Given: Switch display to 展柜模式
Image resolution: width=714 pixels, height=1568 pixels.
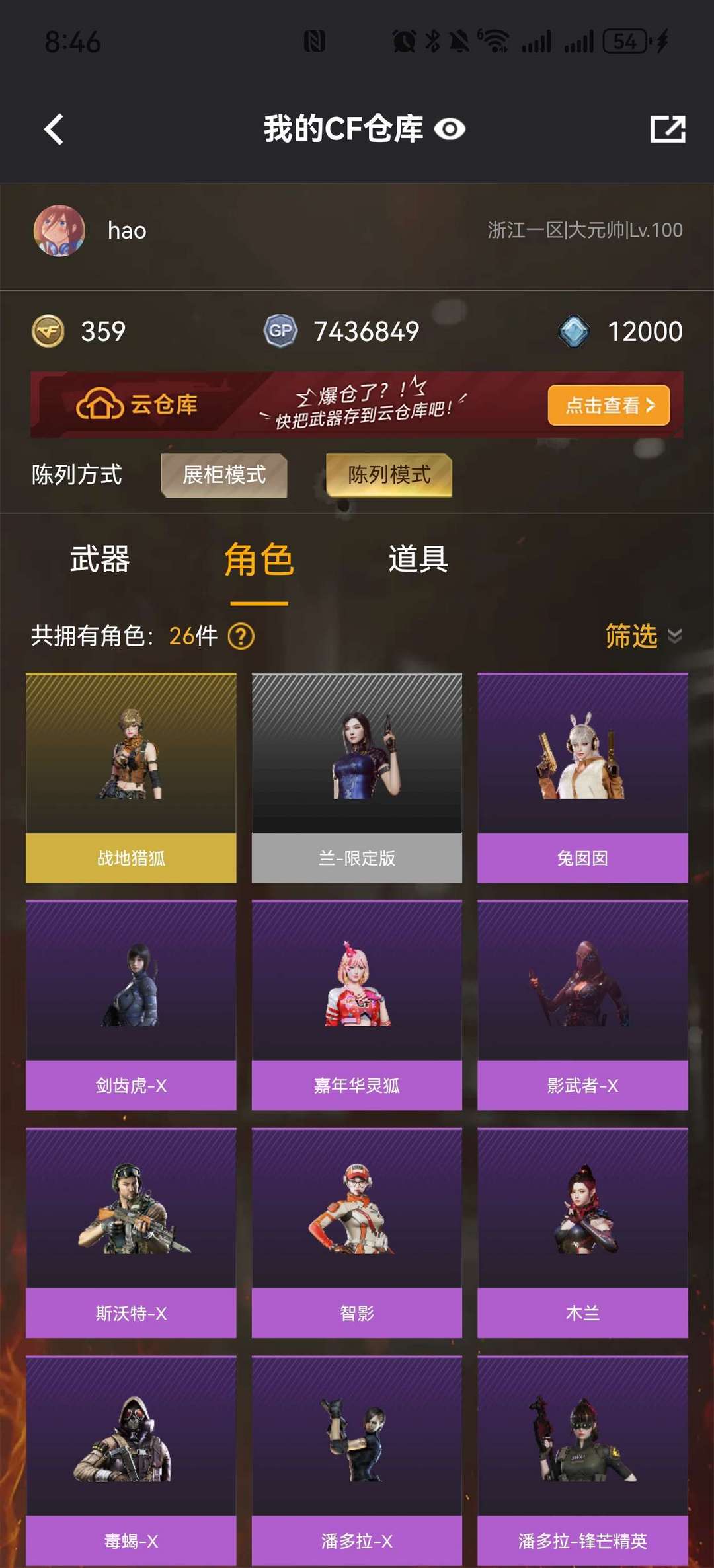Looking at the screenshot, I should pos(223,474).
